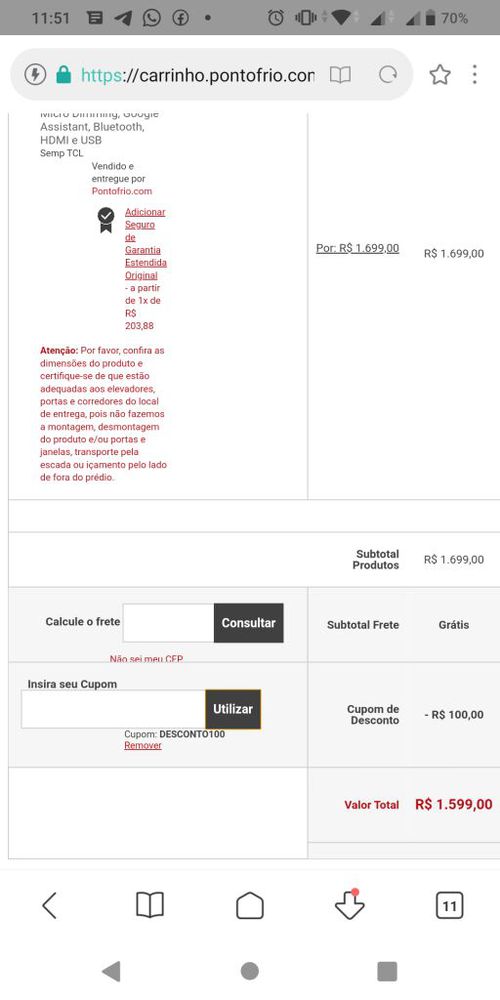This screenshot has width=500, height=1000.
Task: Remove the DESCONTO100 coupon
Action: (x=143, y=746)
